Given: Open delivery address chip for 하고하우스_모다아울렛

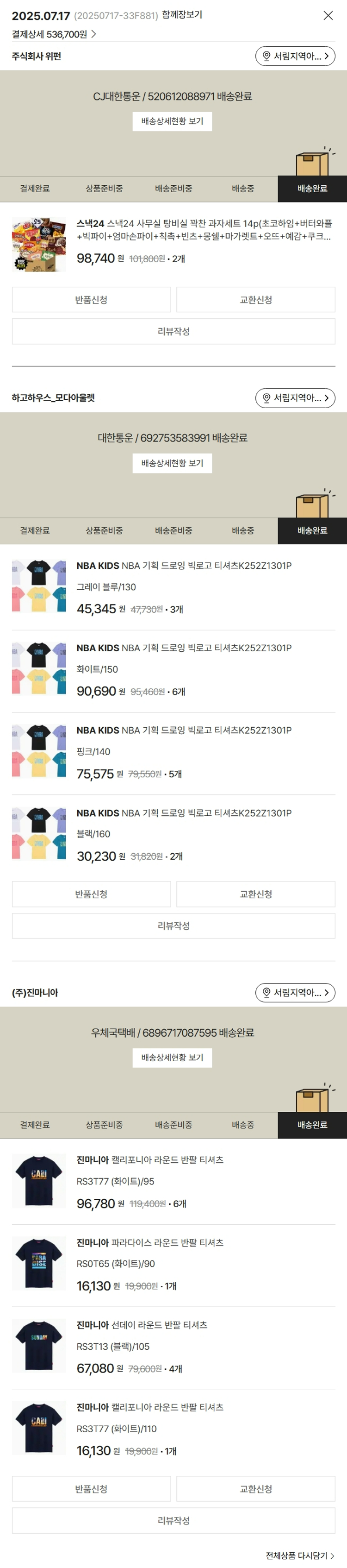Looking at the screenshot, I should [x=295, y=397].
